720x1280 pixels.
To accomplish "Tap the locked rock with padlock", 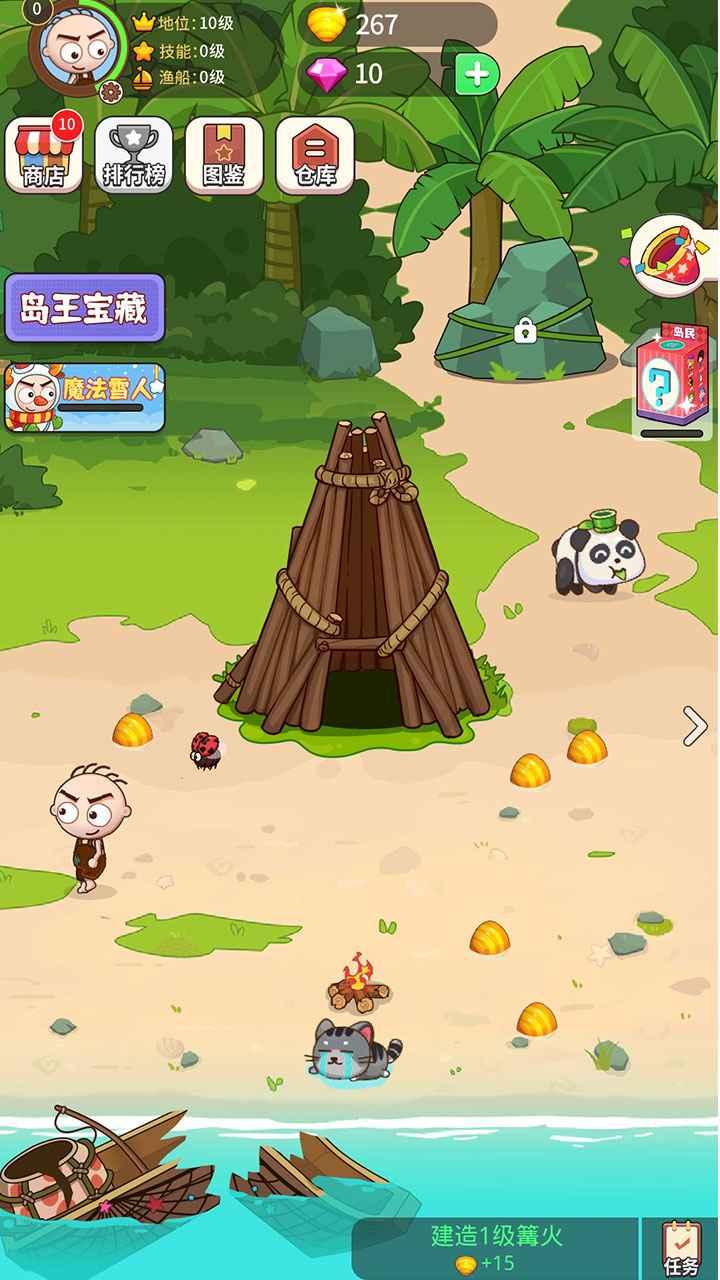I will [x=523, y=330].
